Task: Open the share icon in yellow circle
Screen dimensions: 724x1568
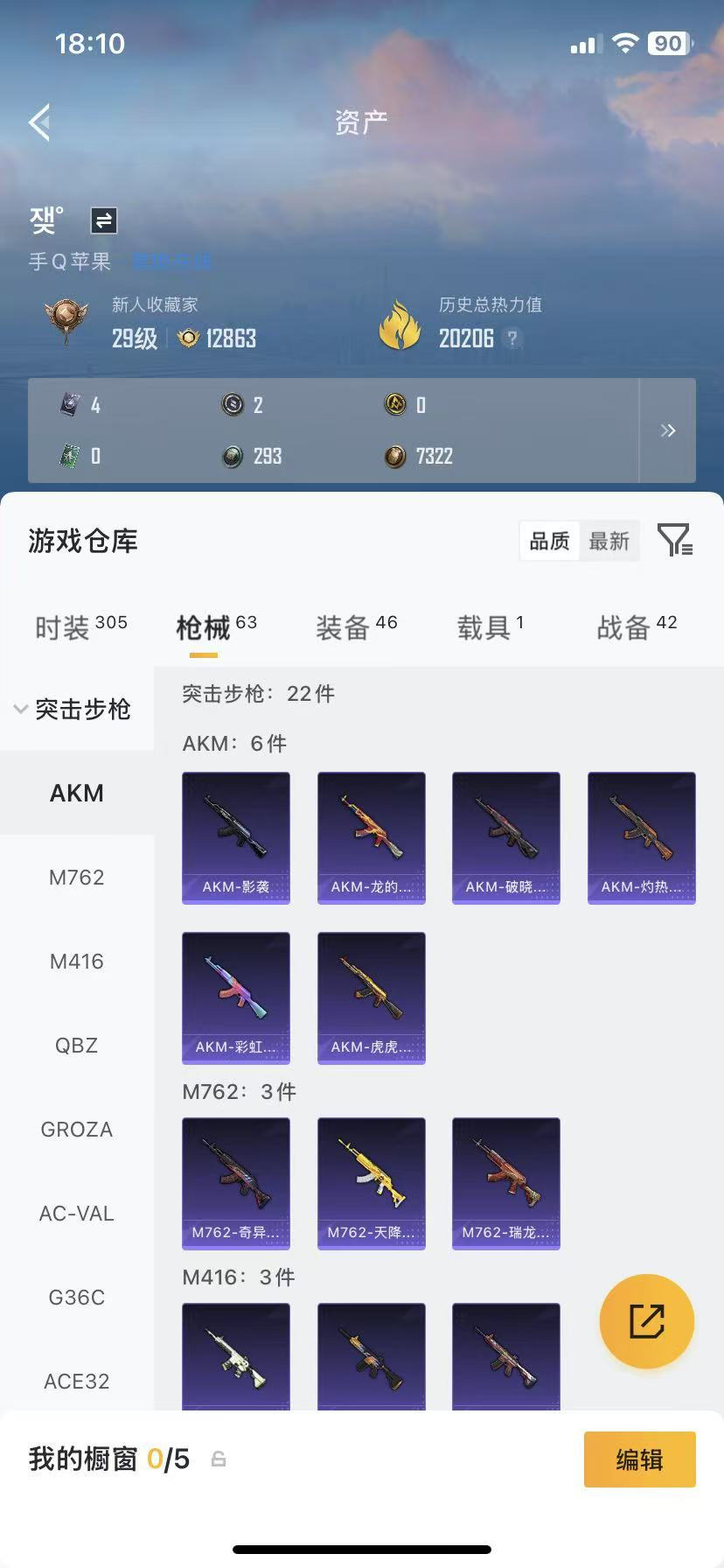Action: (646, 1321)
